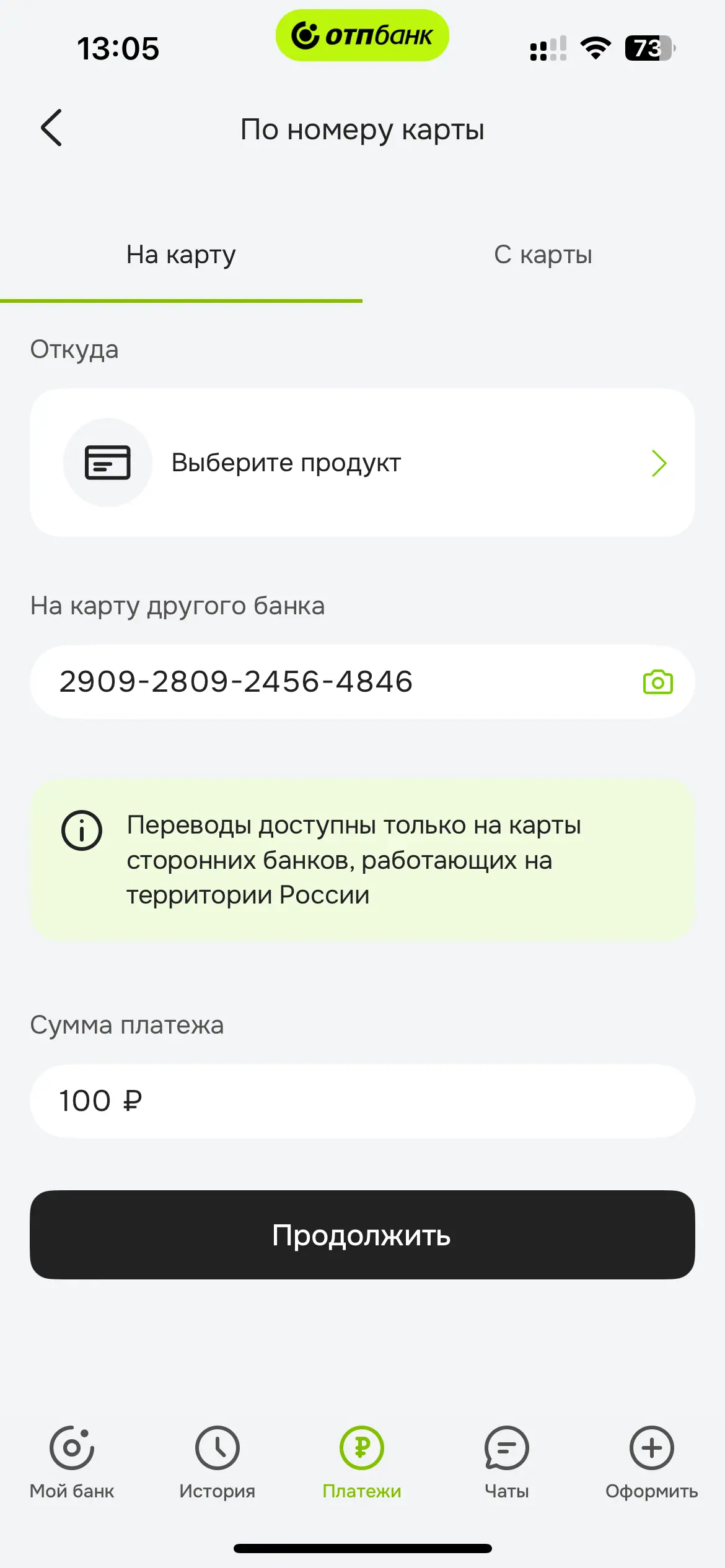Tap the Продолжить button
The image size is (725, 1568).
click(362, 1235)
